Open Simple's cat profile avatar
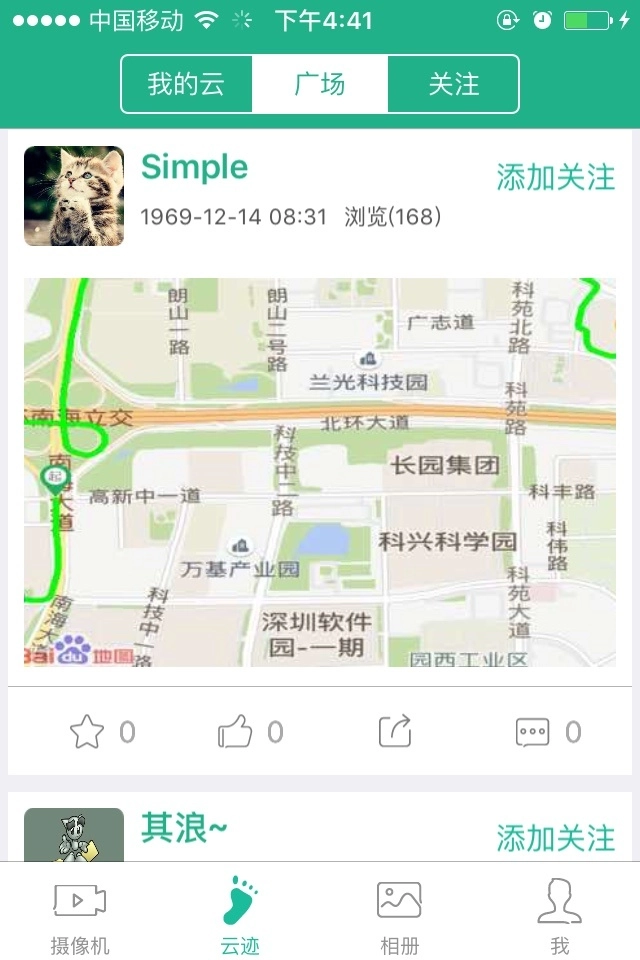The height and width of the screenshot is (960, 640). (x=74, y=196)
